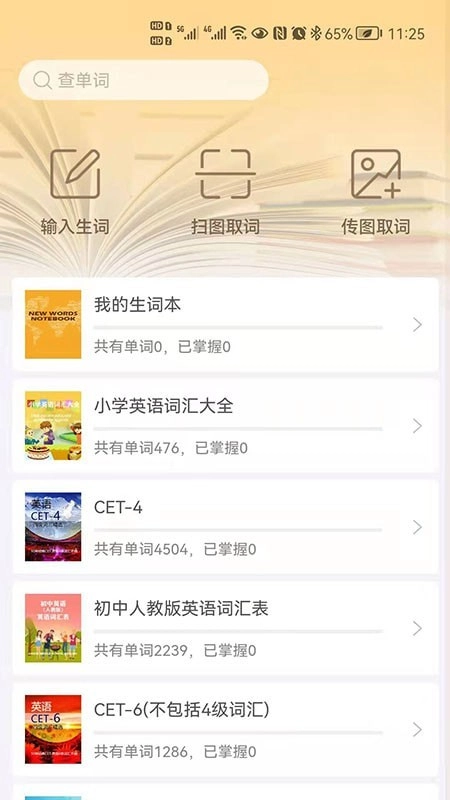Viewport: 450px width, 800px height.
Task: Open 输入生词 to enter new words
Action: pyautogui.click(x=75, y=191)
